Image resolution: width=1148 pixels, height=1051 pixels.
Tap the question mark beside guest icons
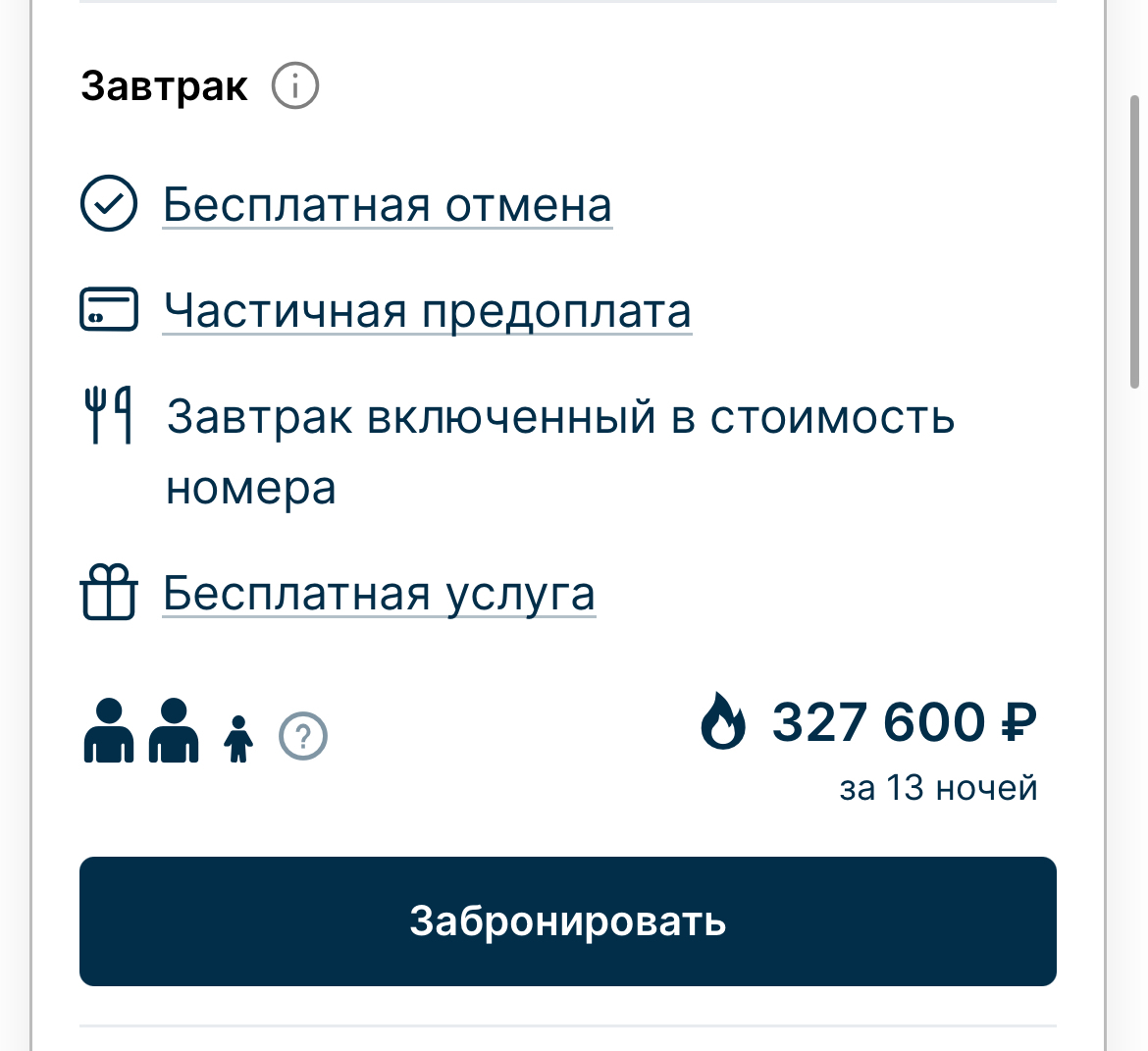[303, 736]
